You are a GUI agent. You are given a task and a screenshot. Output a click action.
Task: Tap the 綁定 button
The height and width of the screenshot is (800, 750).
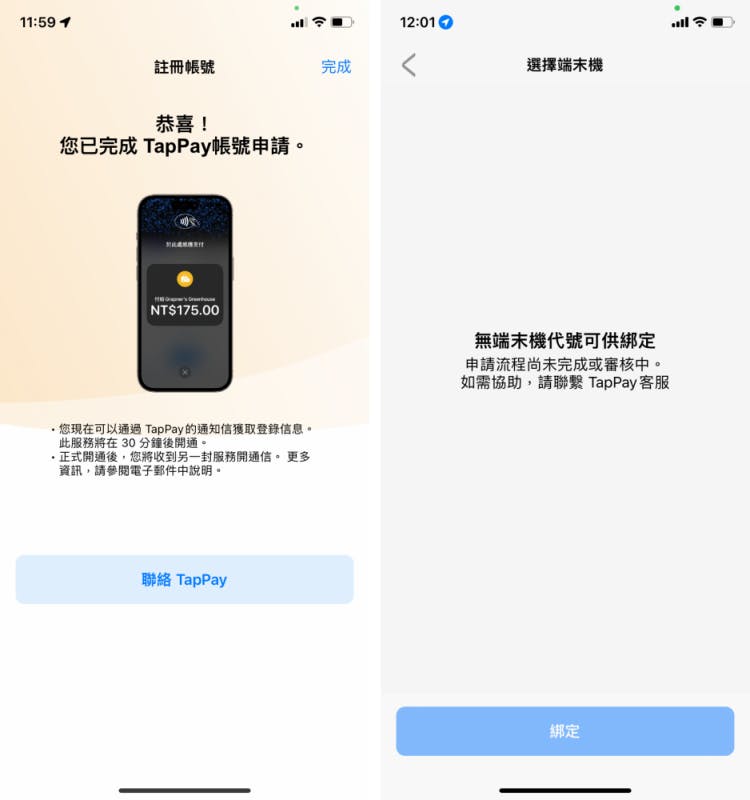pyautogui.click(x=565, y=731)
